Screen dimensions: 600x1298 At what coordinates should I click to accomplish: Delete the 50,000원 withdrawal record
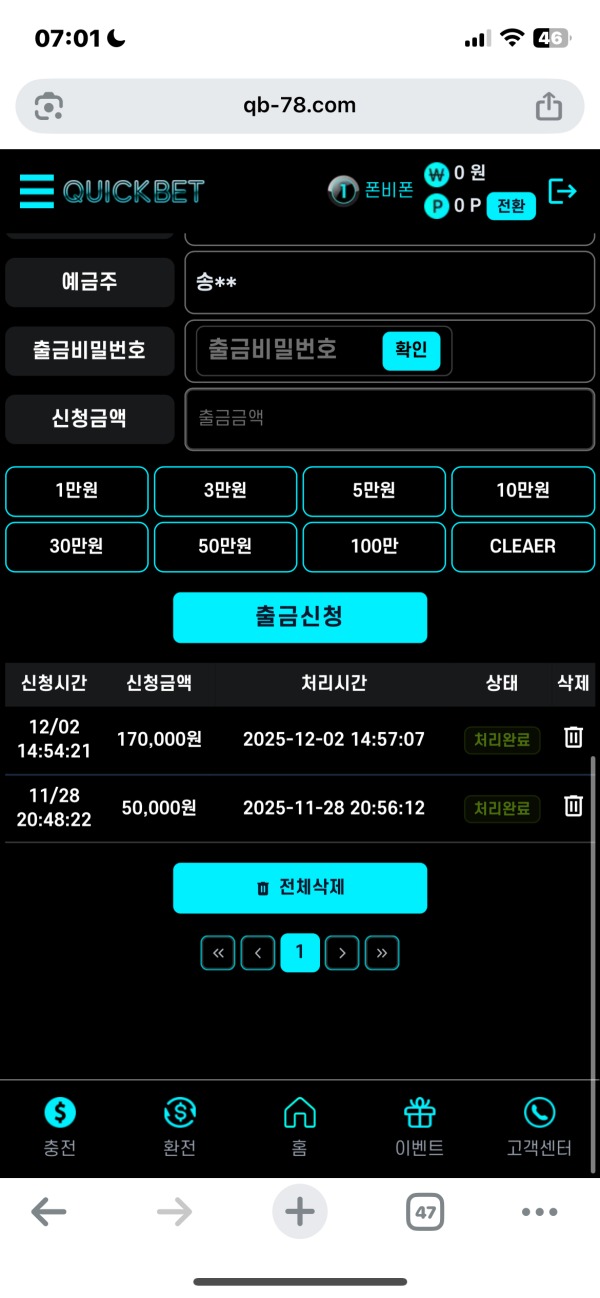point(573,806)
